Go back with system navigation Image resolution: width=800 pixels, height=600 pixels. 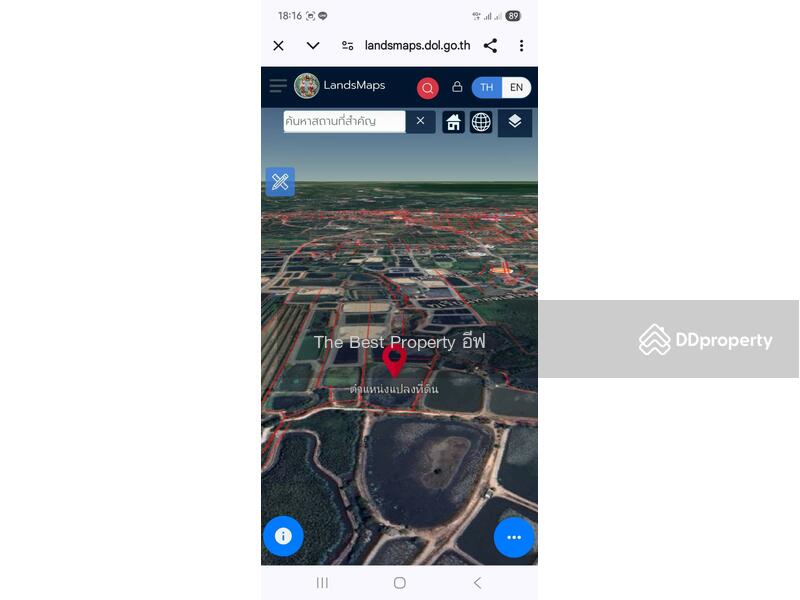pos(477,583)
